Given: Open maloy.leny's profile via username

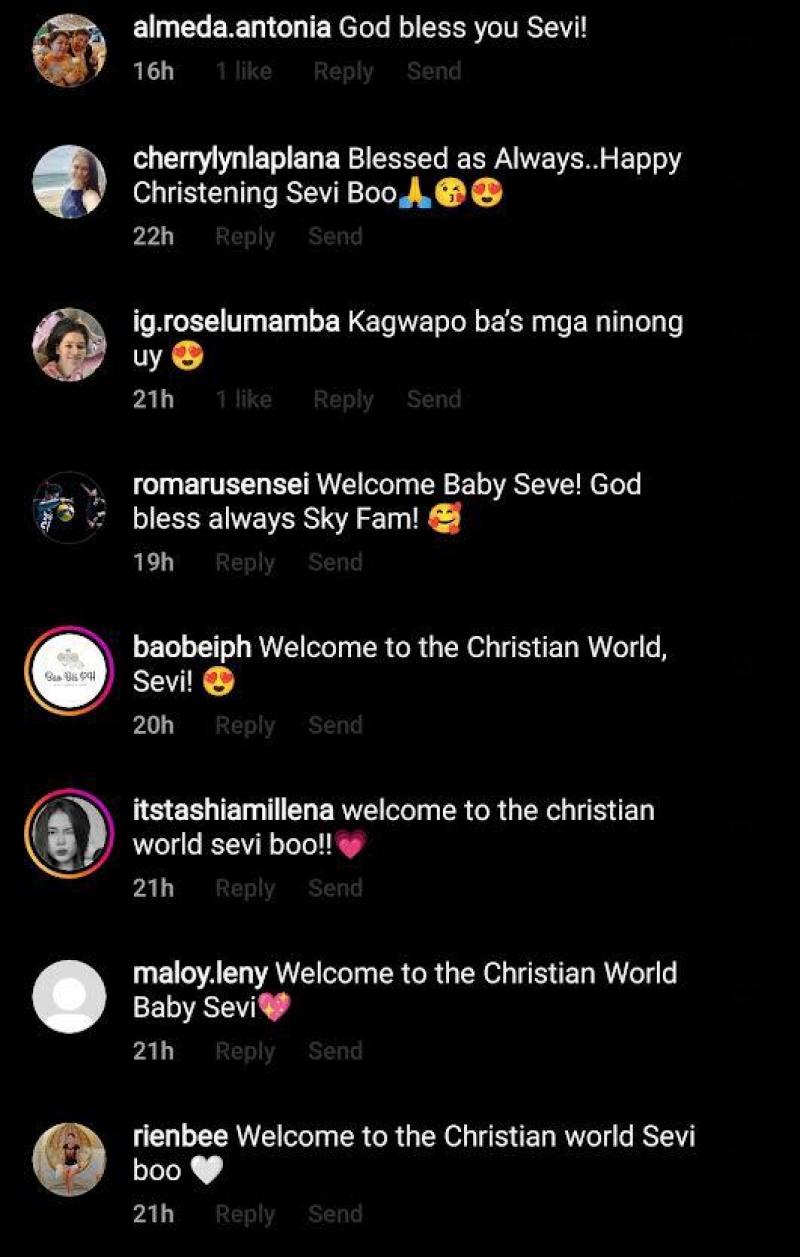Looking at the screenshot, I should click(200, 974).
